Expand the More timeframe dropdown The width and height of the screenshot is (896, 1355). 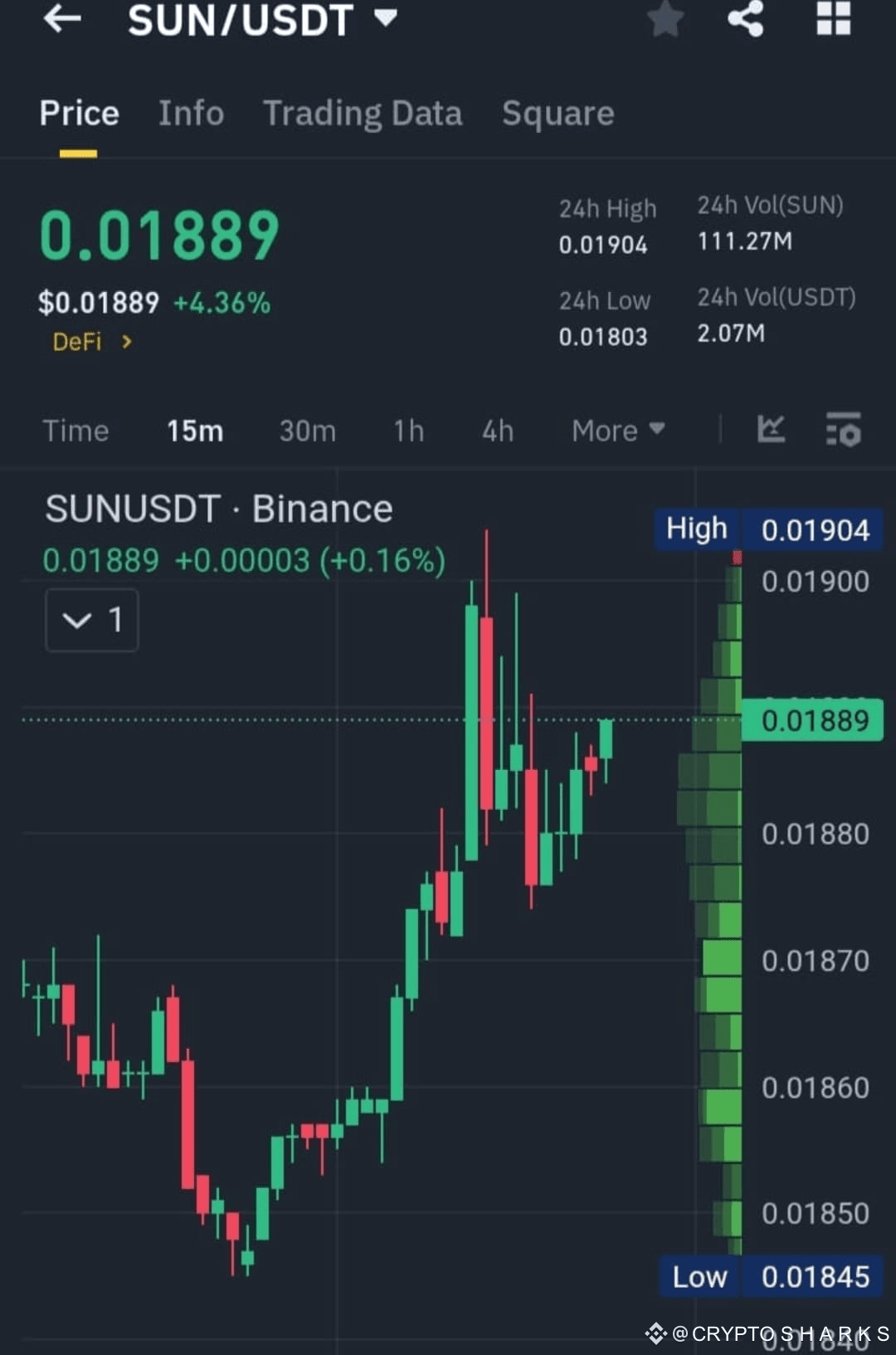[x=617, y=431]
